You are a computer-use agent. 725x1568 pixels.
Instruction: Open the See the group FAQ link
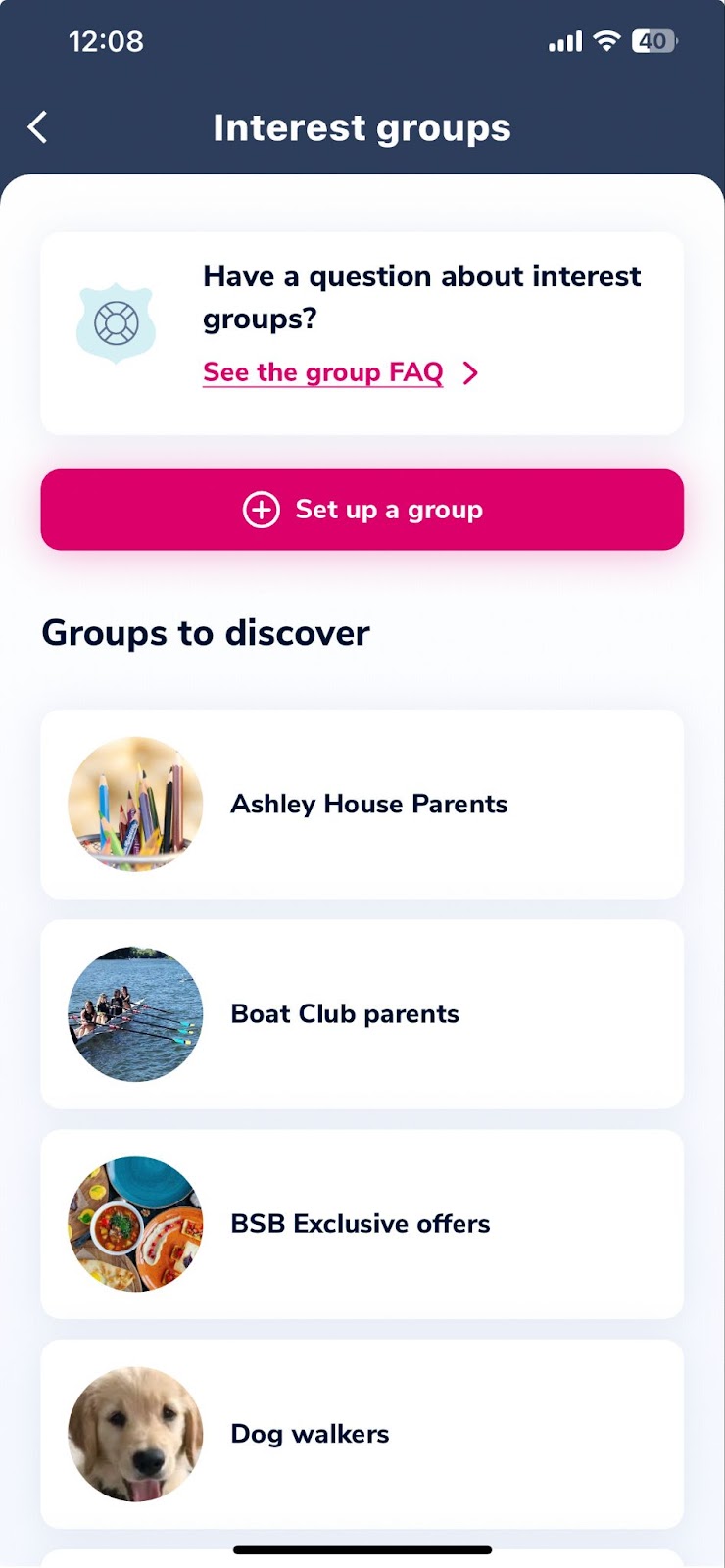[323, 372]
